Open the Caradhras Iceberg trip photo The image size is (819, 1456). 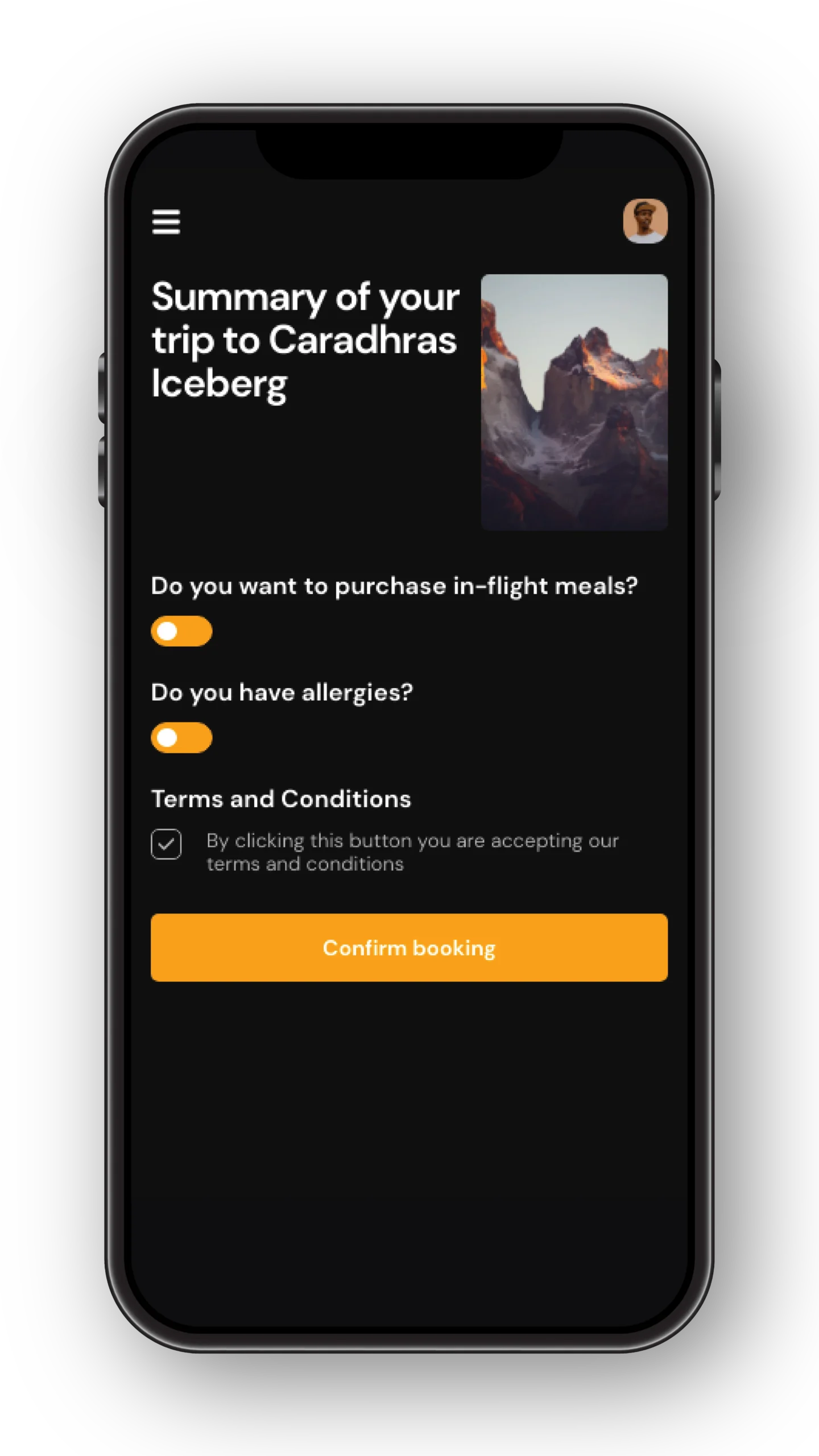574,402
